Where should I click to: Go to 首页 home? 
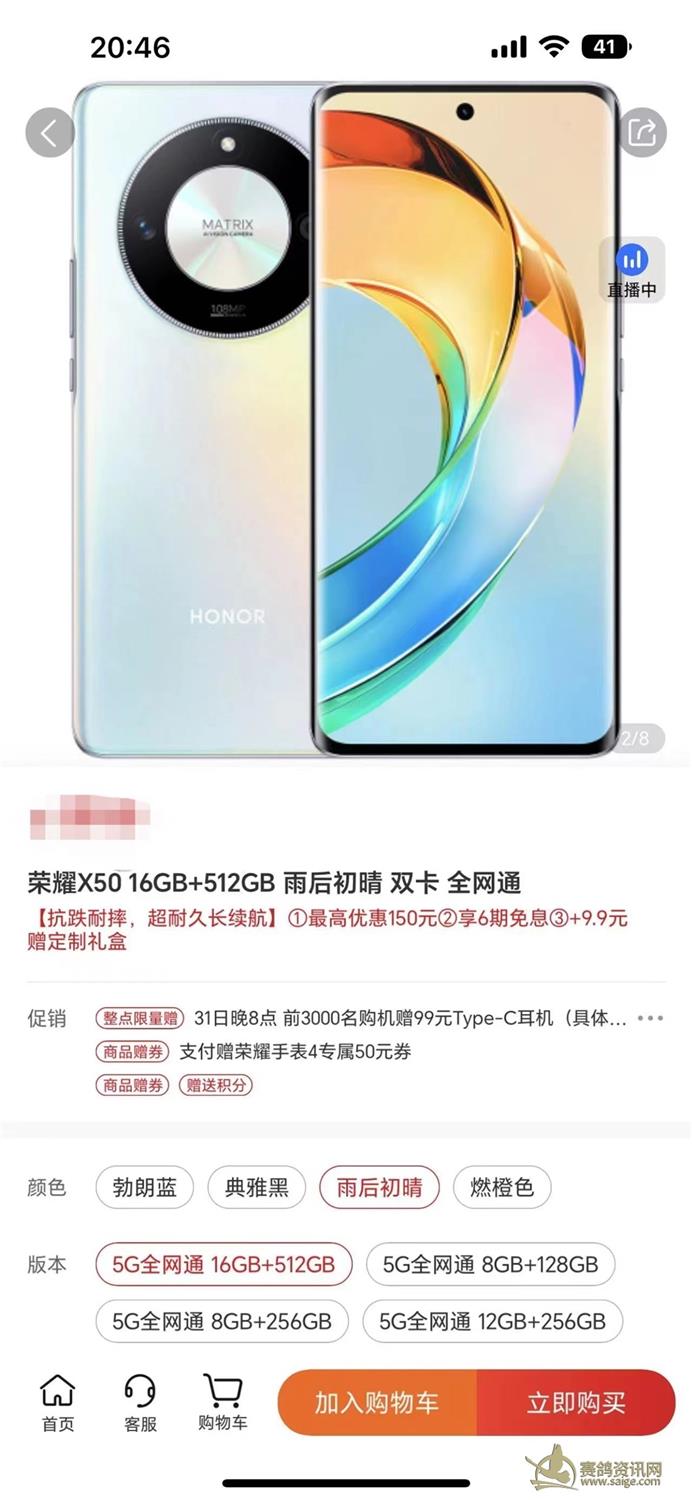(57, 1403)
